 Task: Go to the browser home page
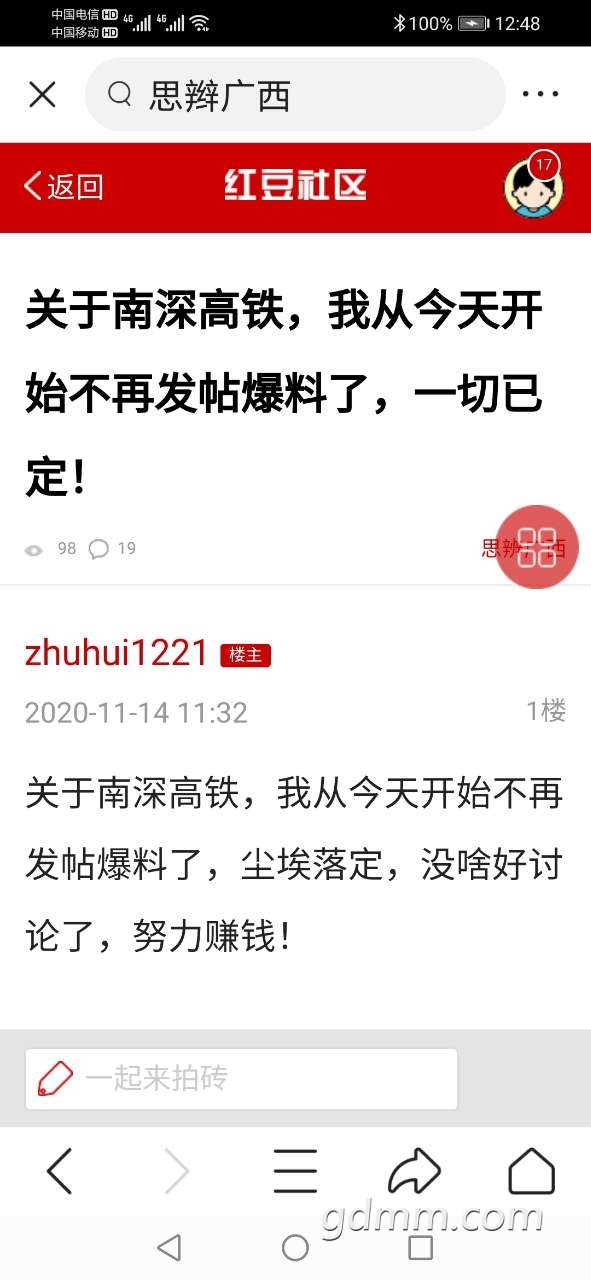[531, 1171]
